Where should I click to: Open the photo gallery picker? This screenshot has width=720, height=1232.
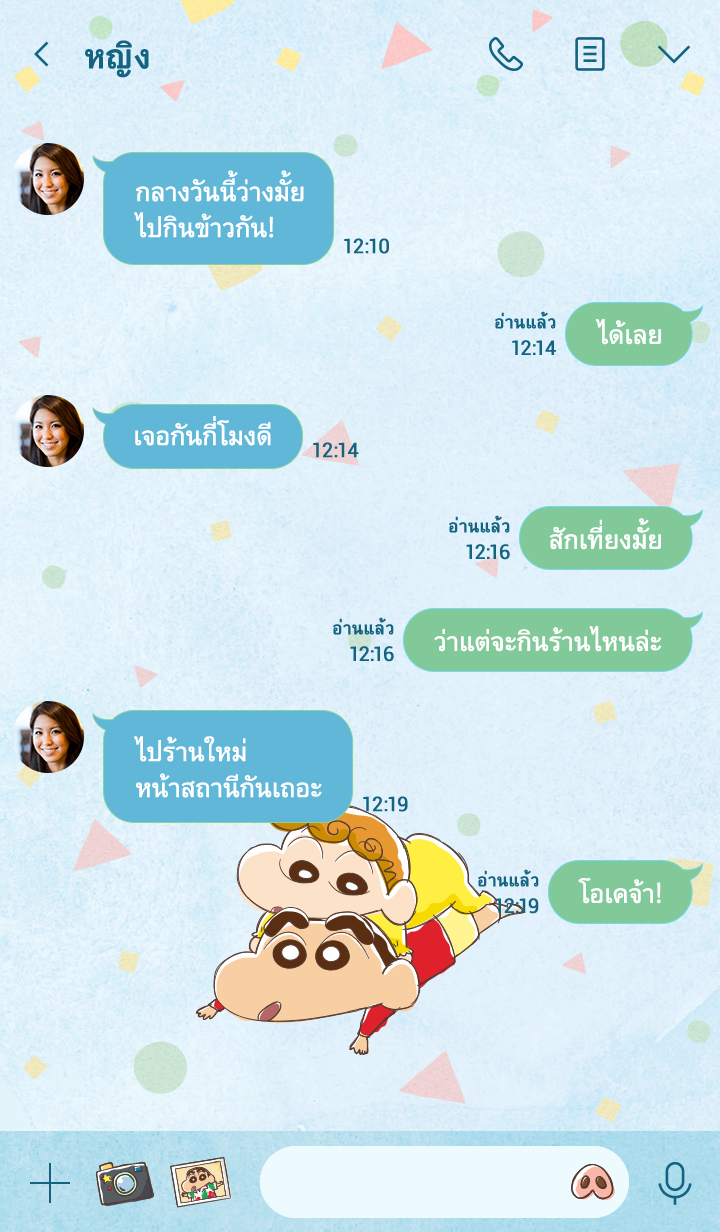point(201,1182)
